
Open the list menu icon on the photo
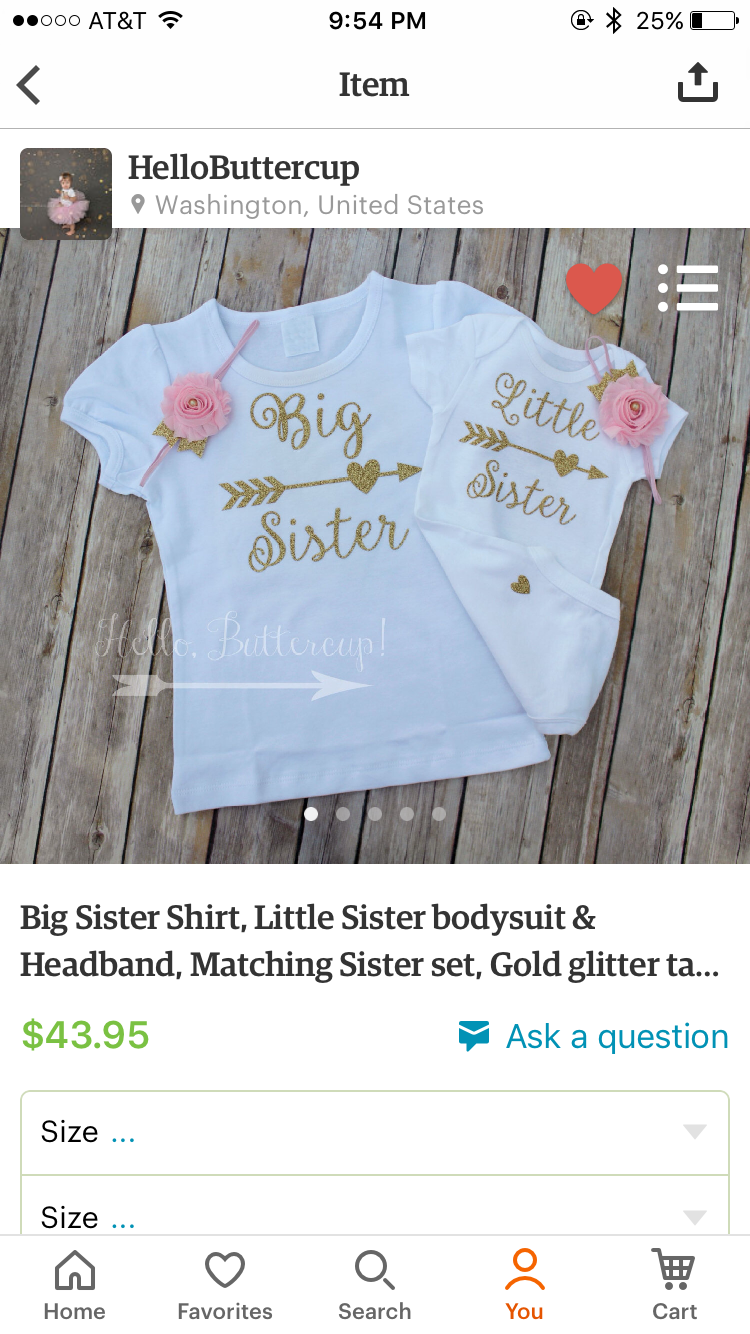pos(688,288)
